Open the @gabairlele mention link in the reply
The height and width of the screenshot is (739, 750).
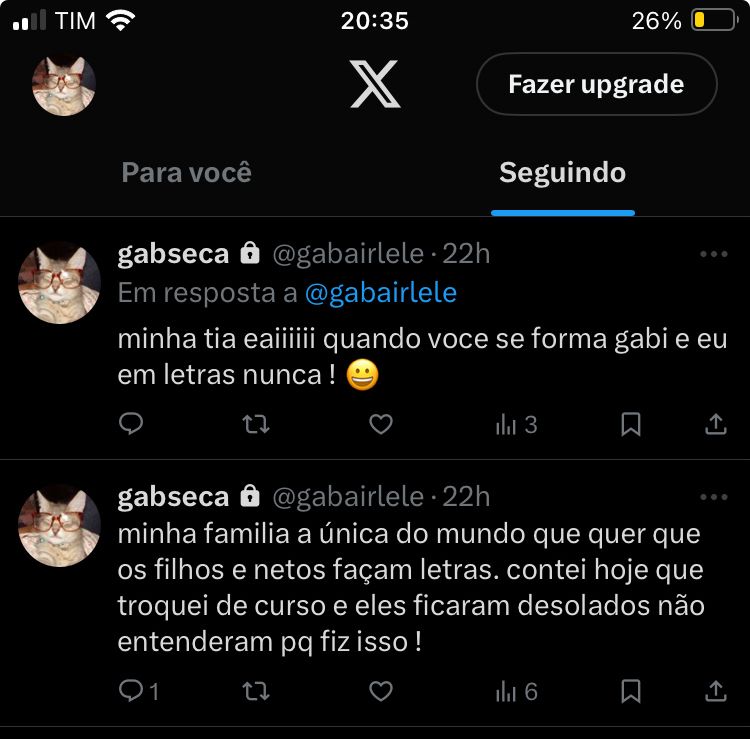(380, 293)
